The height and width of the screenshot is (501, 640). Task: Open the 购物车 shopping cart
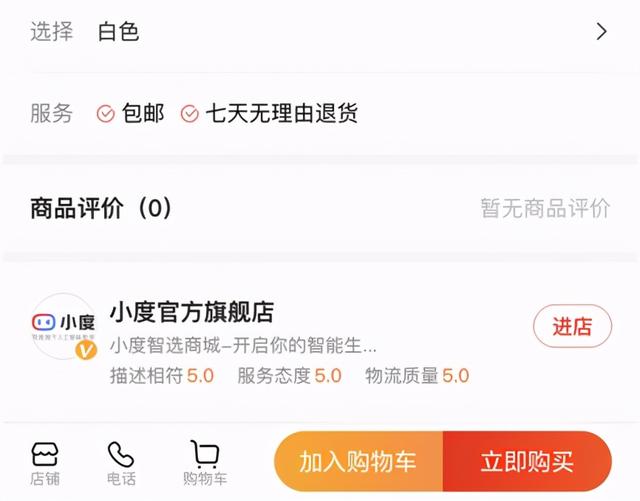pos(205,463)
